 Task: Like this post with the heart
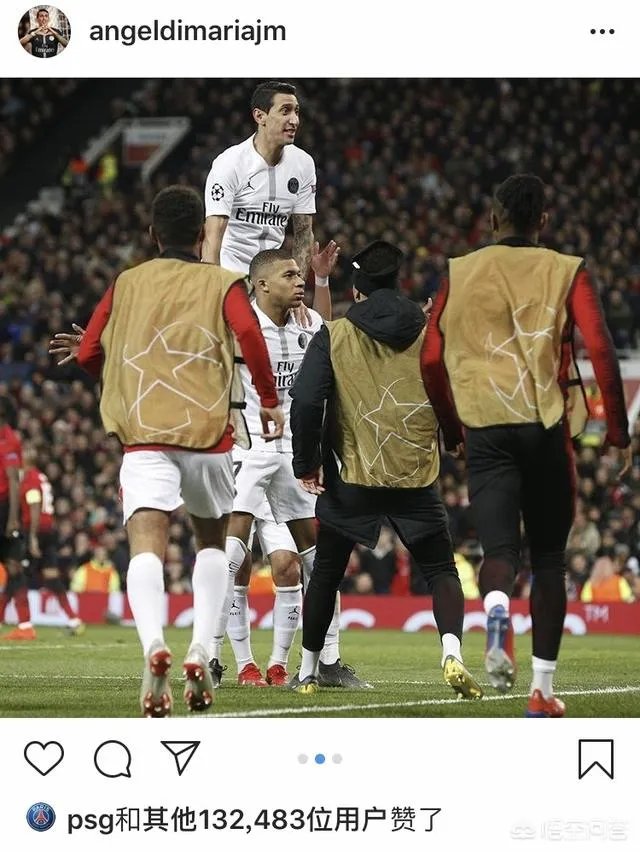tap(43, 758)
